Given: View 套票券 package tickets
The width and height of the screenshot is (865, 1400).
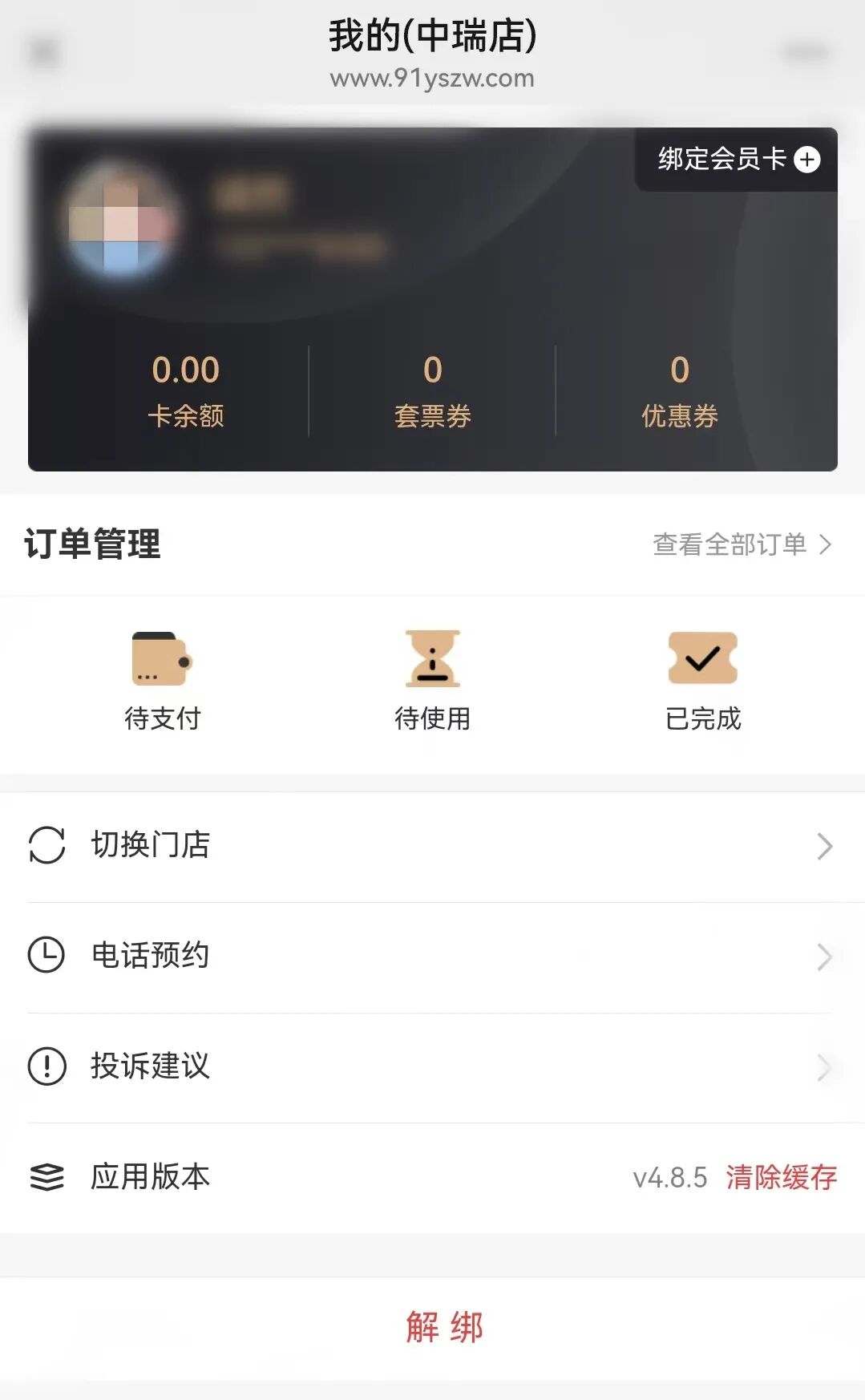Looking at the screenshot, I should pos(432,391).
